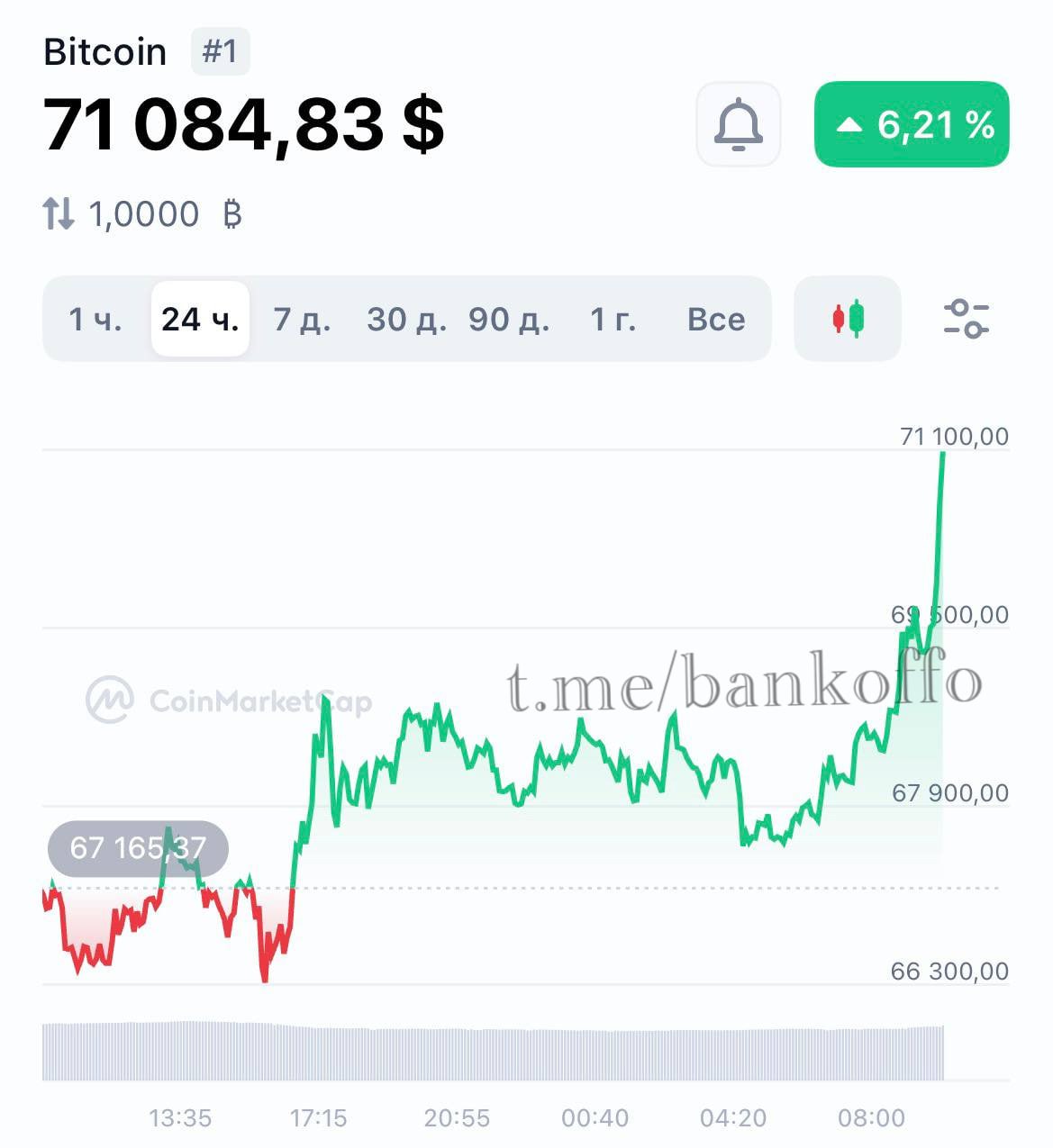Show the Все full history chart
The image size is (1053, 1148).
(x=716, y=319)
